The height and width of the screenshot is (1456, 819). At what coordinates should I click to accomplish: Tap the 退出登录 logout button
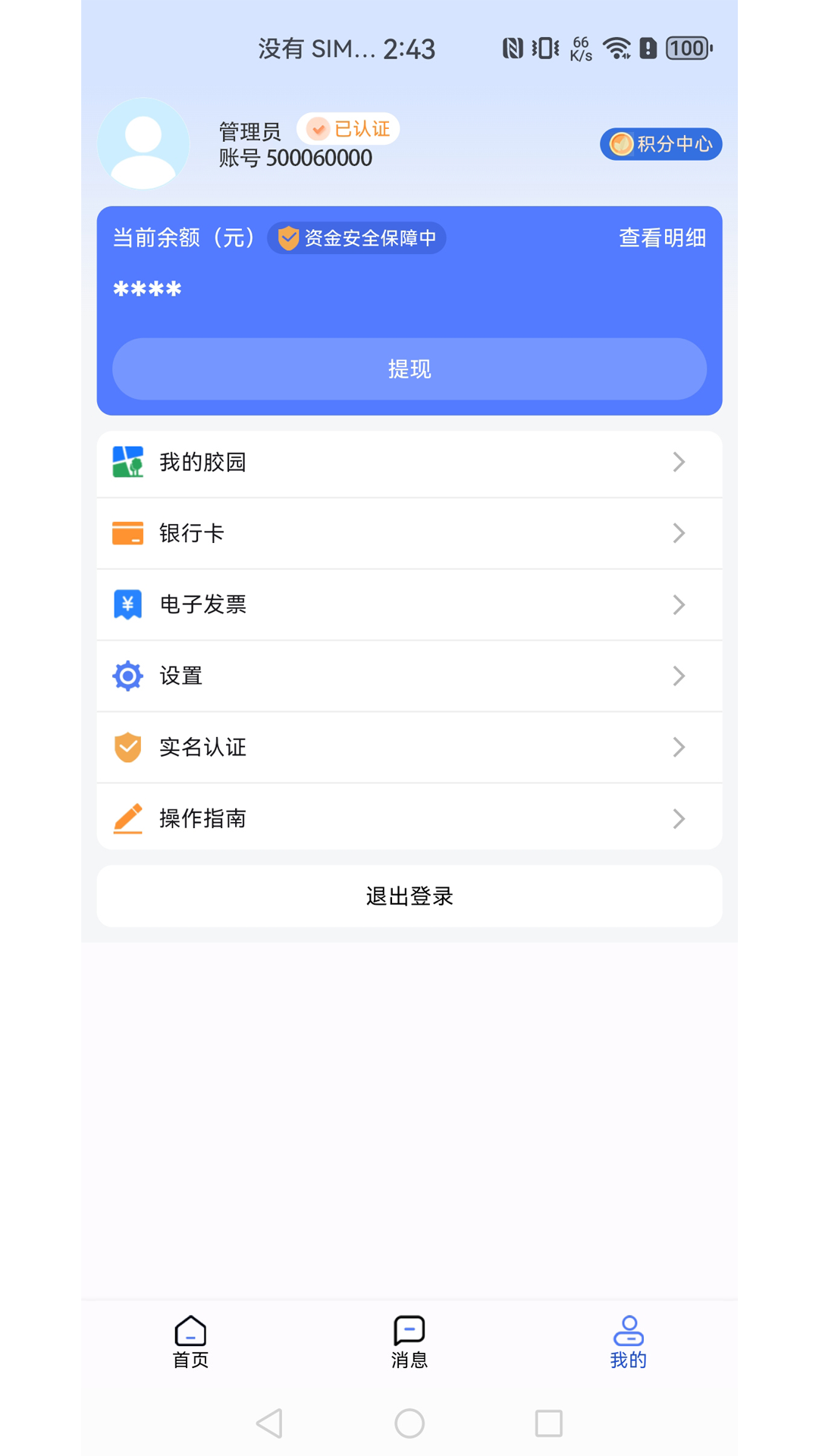[x=409, y=896]
